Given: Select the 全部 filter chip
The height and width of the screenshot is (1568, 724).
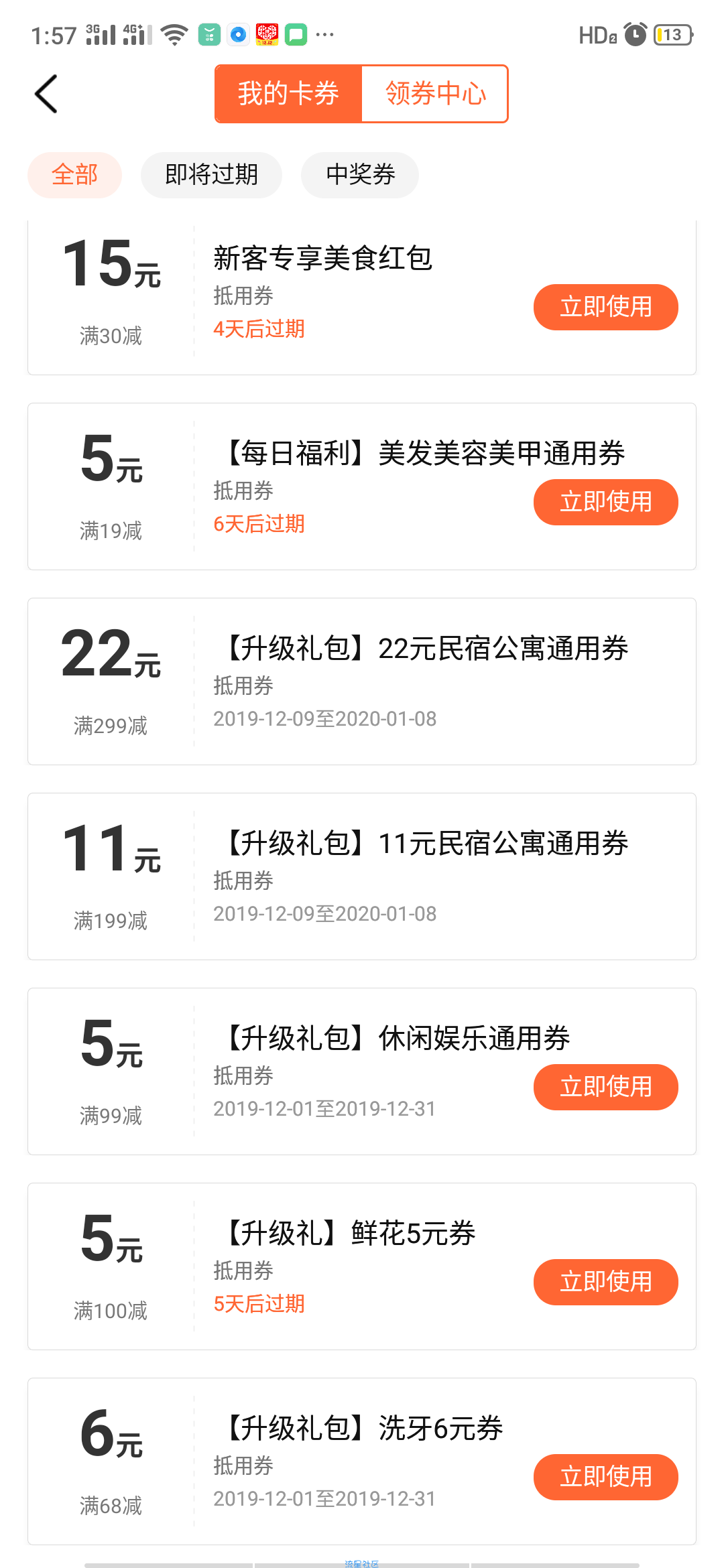Looking at the screenshot, I should pos(74,175).
